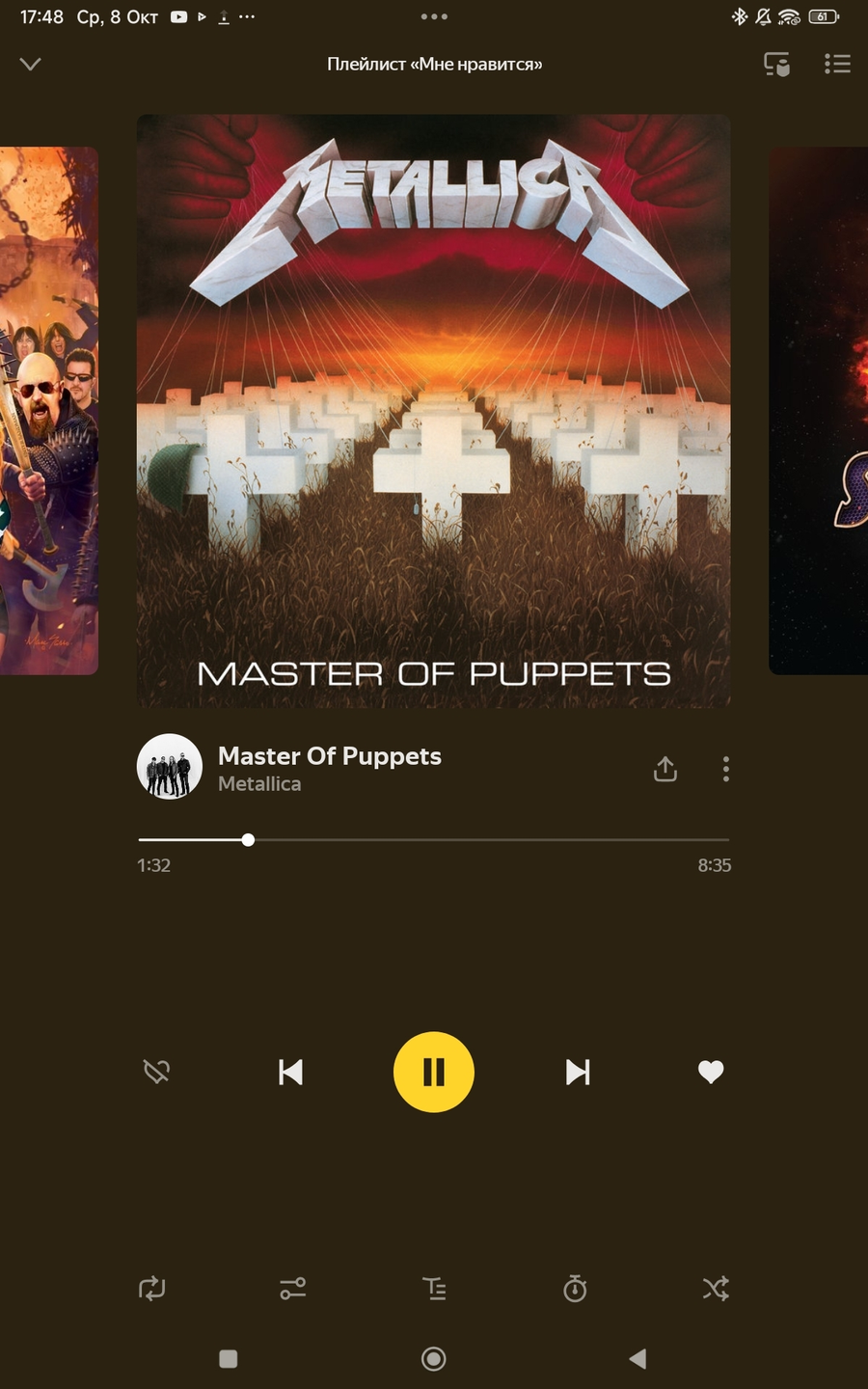Dislike the track with the crossed heart
This screenshot has width=868, height=1389.
pyautogui.click(x=156, y=1072)
